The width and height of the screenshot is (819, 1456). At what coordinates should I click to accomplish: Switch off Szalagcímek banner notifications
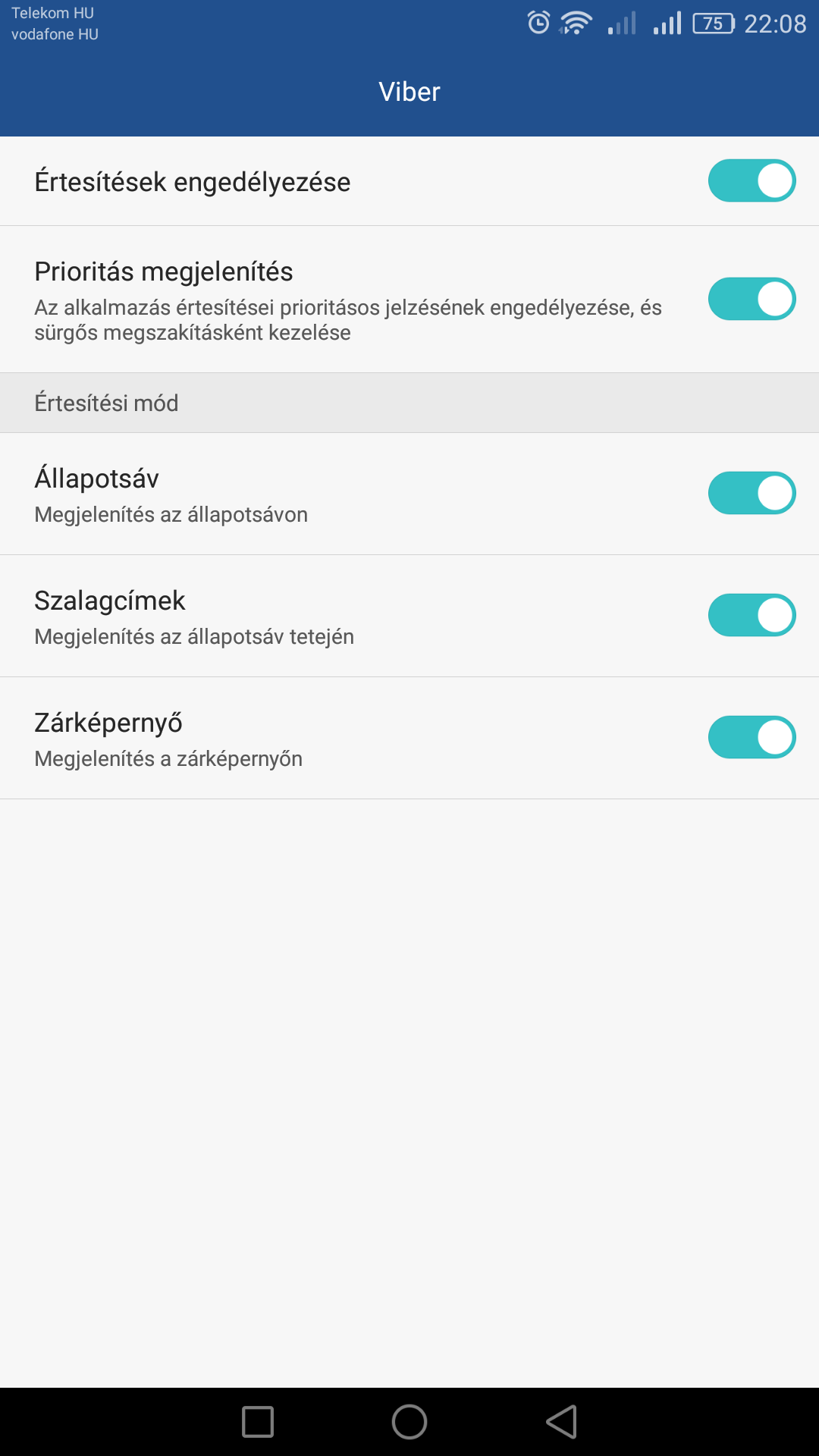tap(752, 615)
